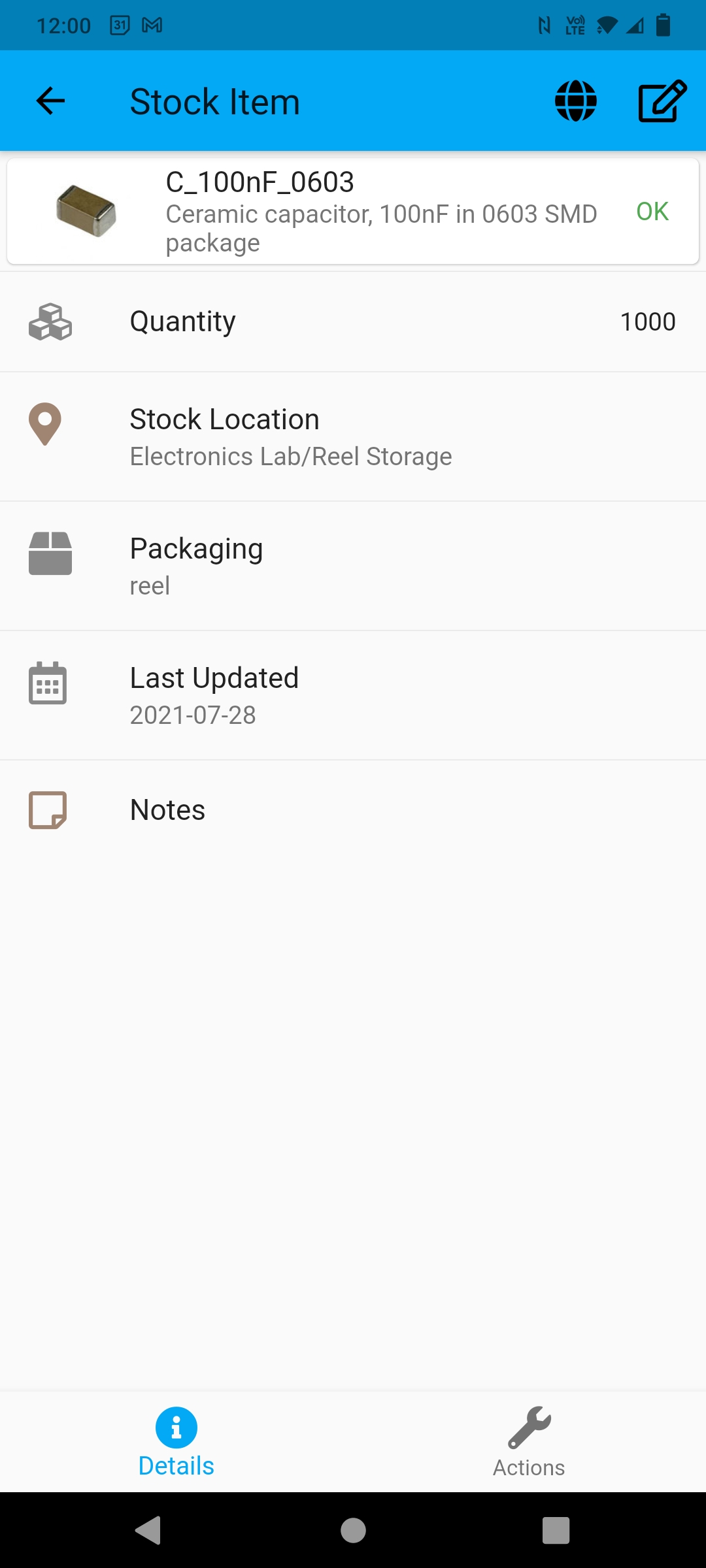The image size is (706, 1568).
Task: Tap the system home button
Action: coord(353,1530)
